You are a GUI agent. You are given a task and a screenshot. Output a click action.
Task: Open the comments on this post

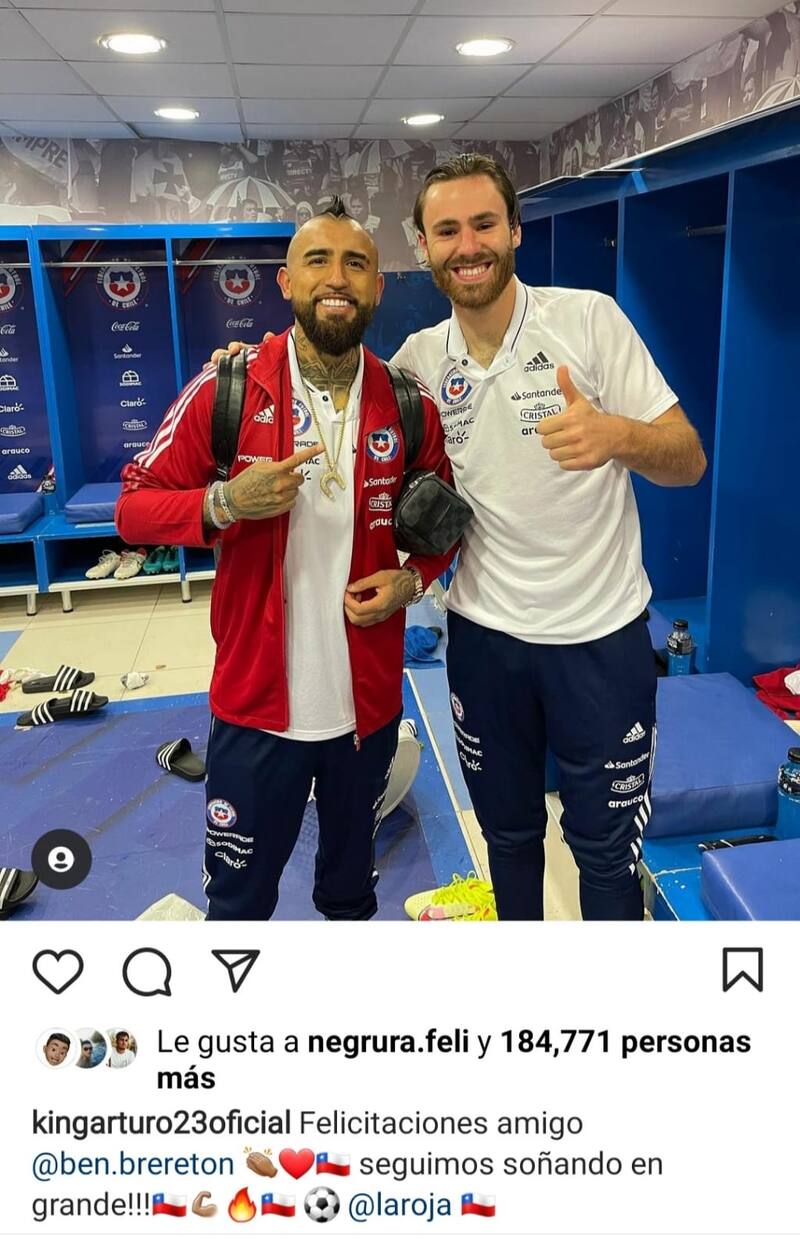[x=147, y=971]
